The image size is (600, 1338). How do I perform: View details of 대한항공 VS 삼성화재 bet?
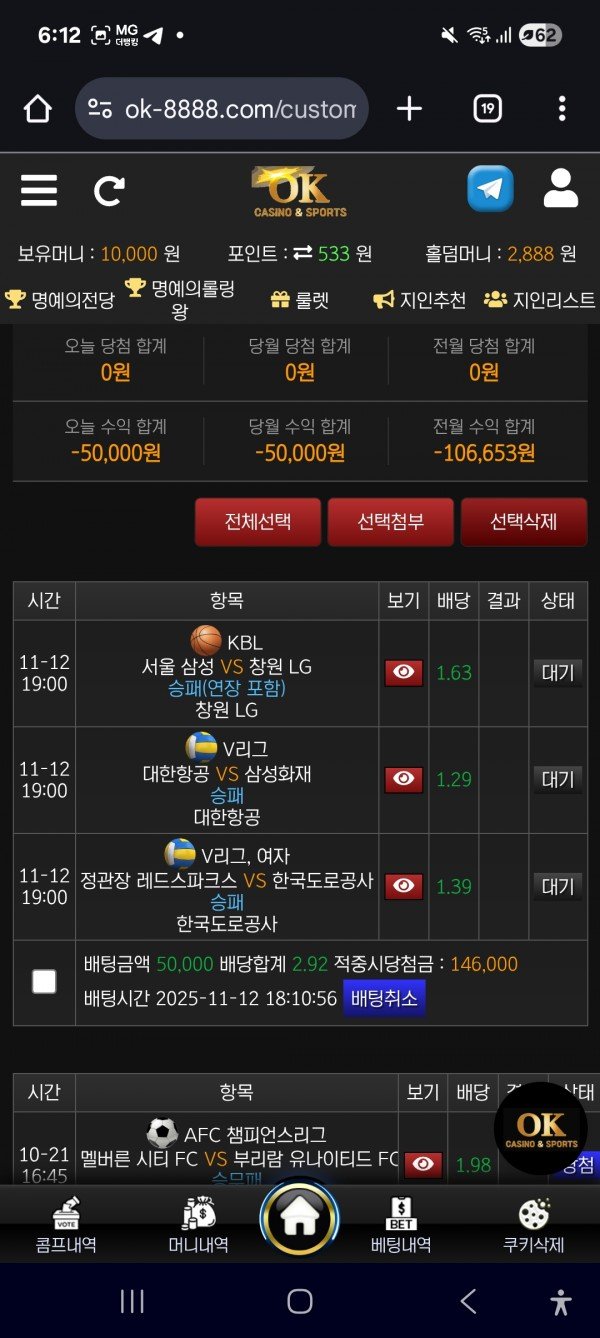(x=404, y=780)
